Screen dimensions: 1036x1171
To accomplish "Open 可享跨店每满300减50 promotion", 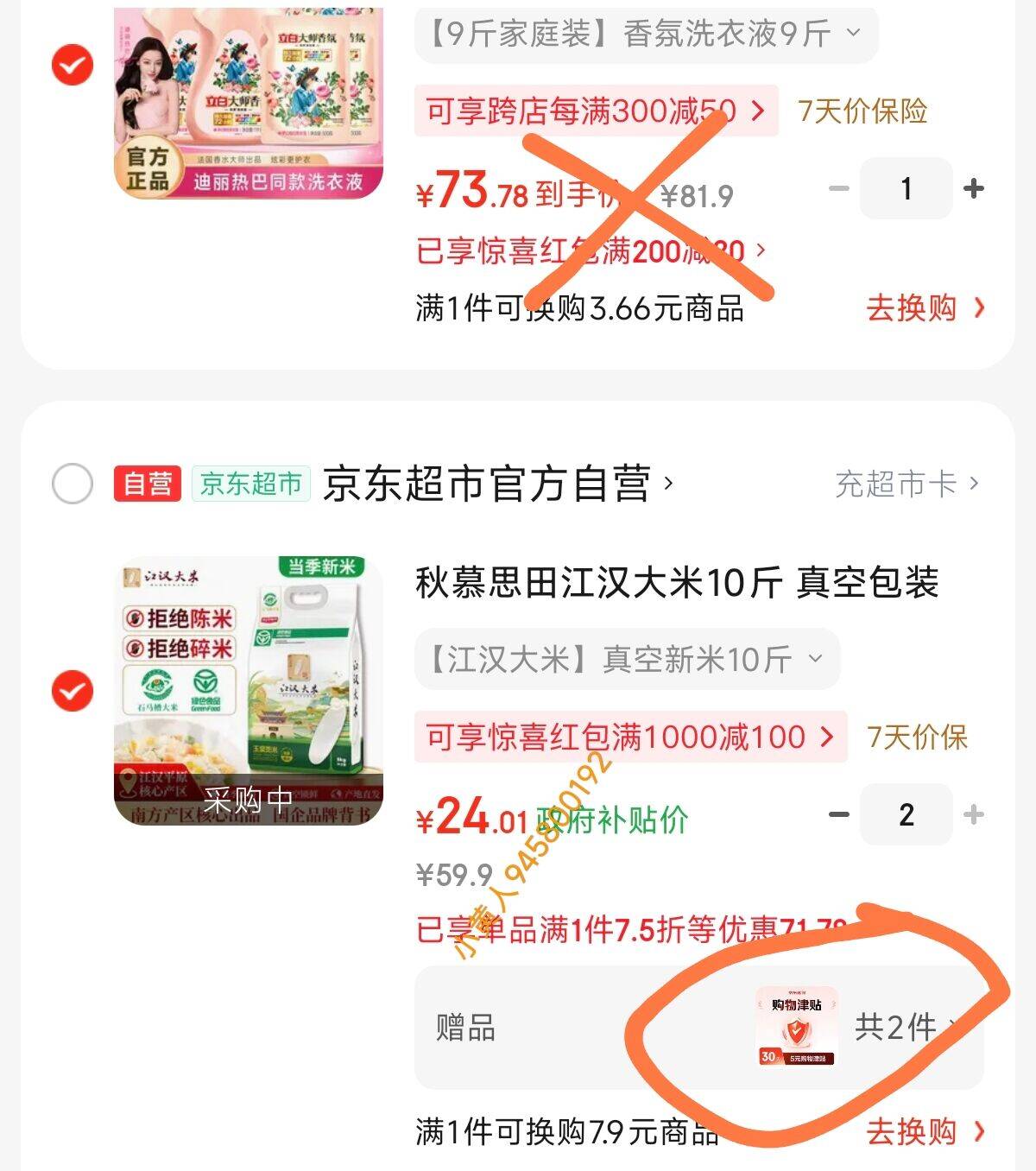I will (596, 111).
